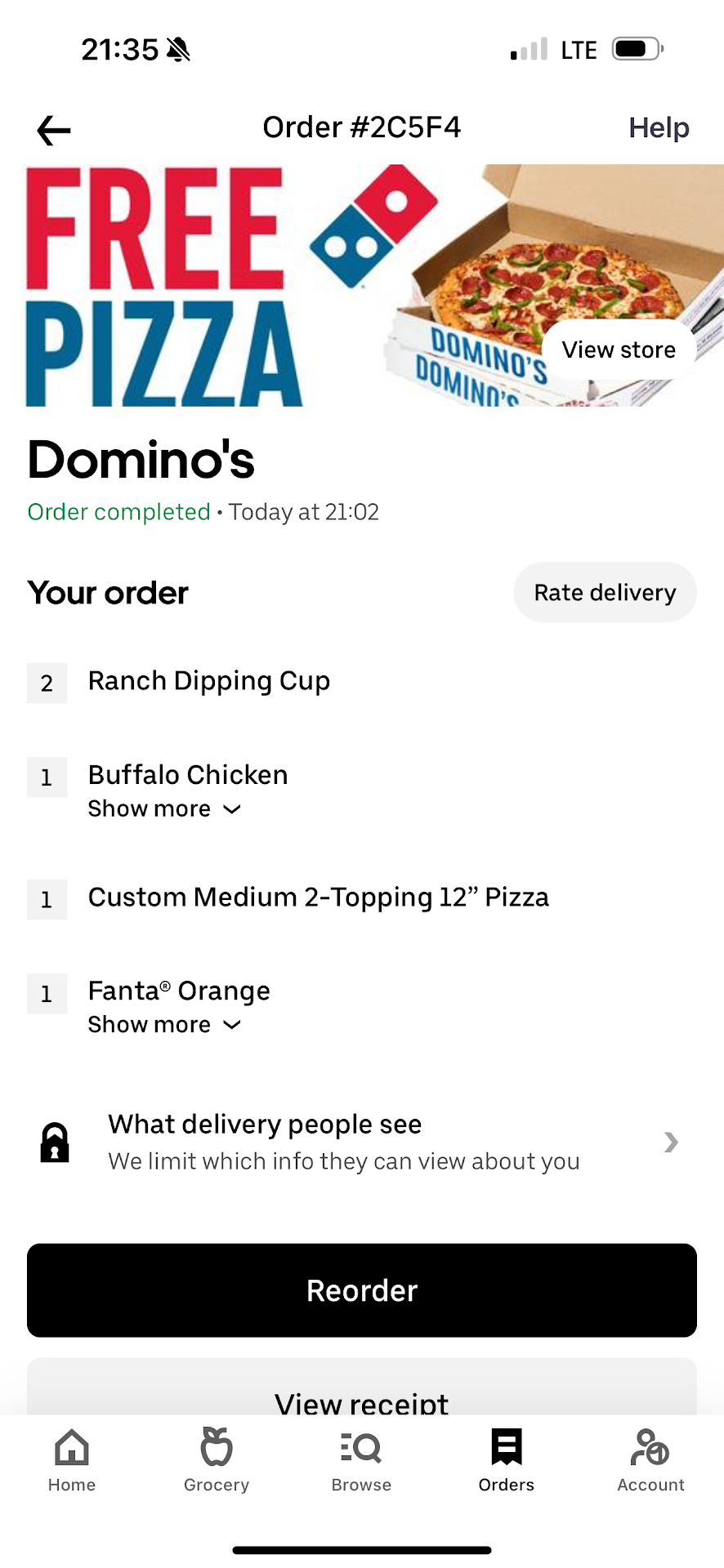Switch to the Home tab
This screenshot has height=1568, width=724.
72,1459
